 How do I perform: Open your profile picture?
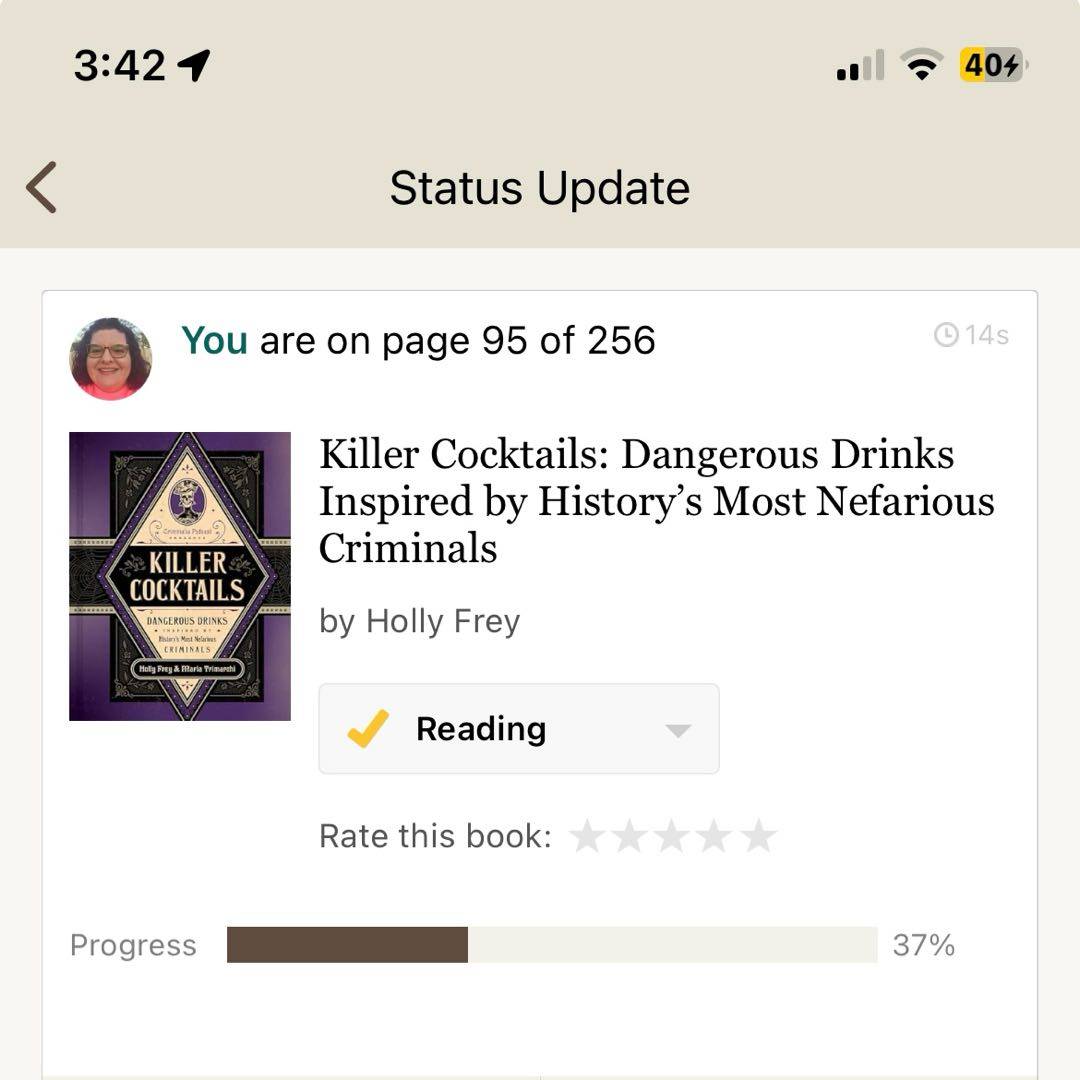110,359
